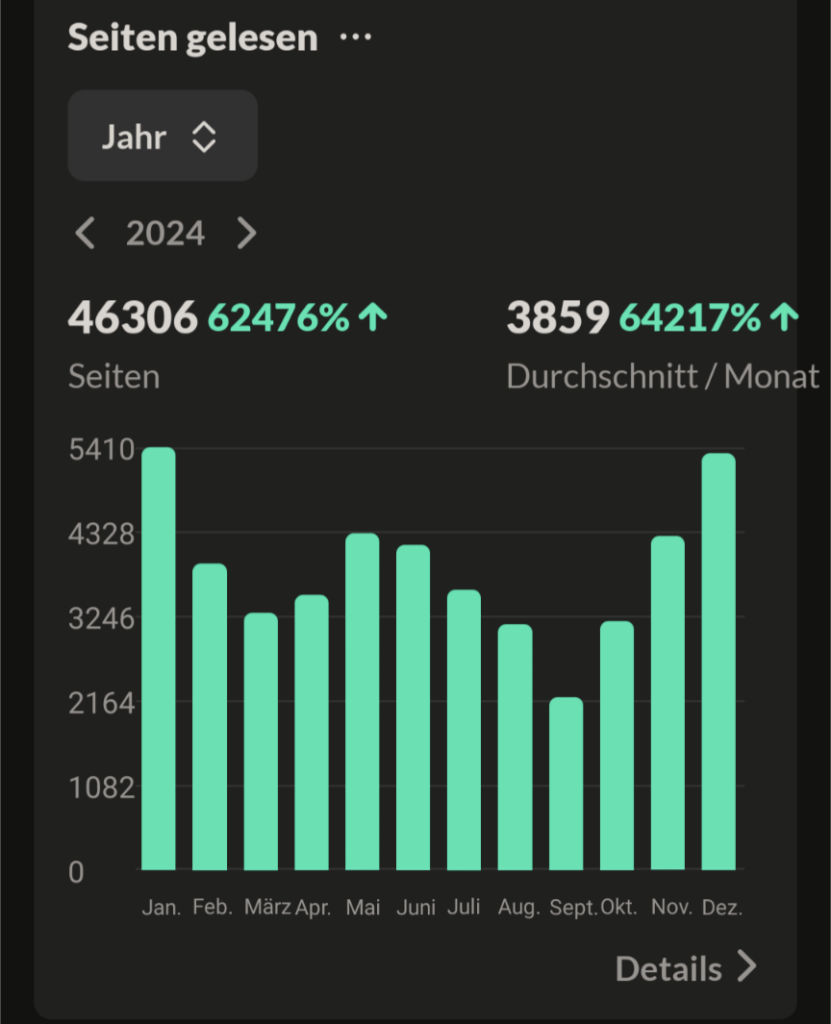
Task: Expand the Jahr period dropdown
Action: coord(162,136)
